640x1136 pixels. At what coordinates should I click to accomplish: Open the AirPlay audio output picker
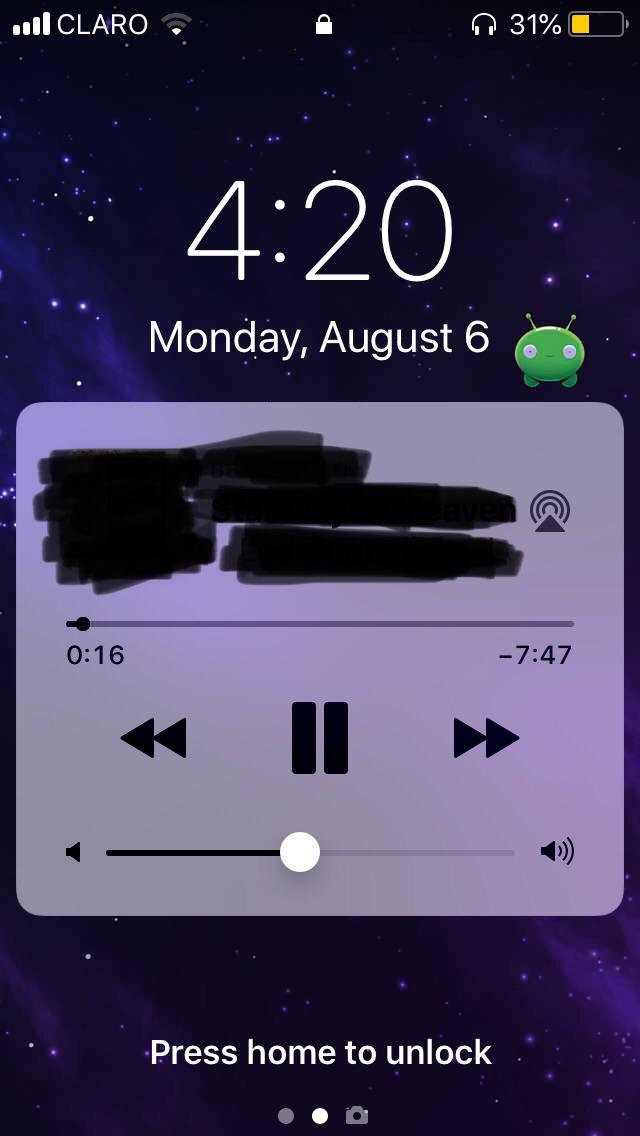click(549, 511)
